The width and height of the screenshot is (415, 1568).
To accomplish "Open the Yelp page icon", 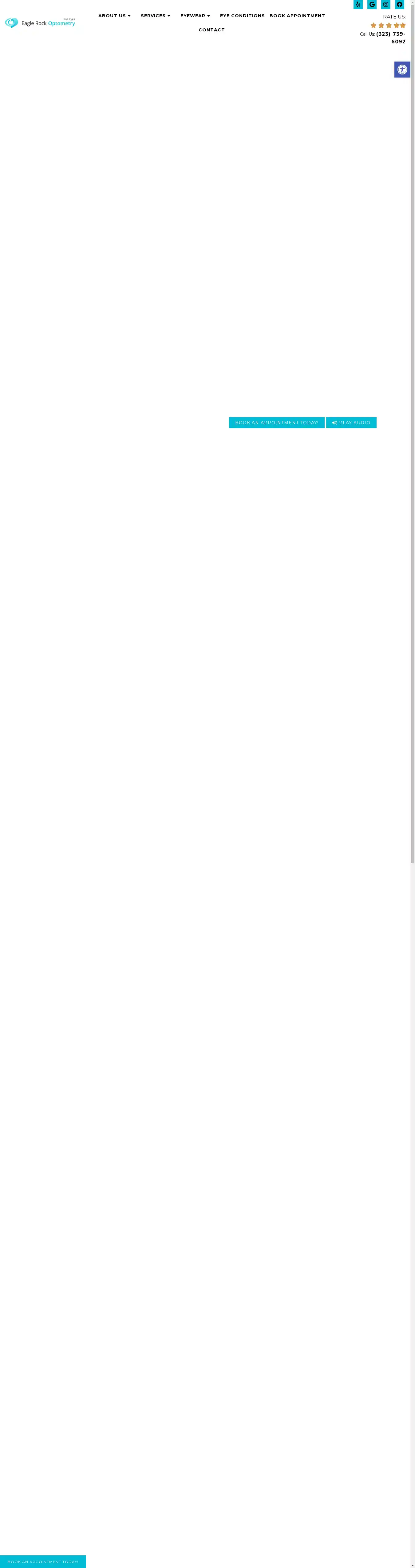I will click(358, 5).
